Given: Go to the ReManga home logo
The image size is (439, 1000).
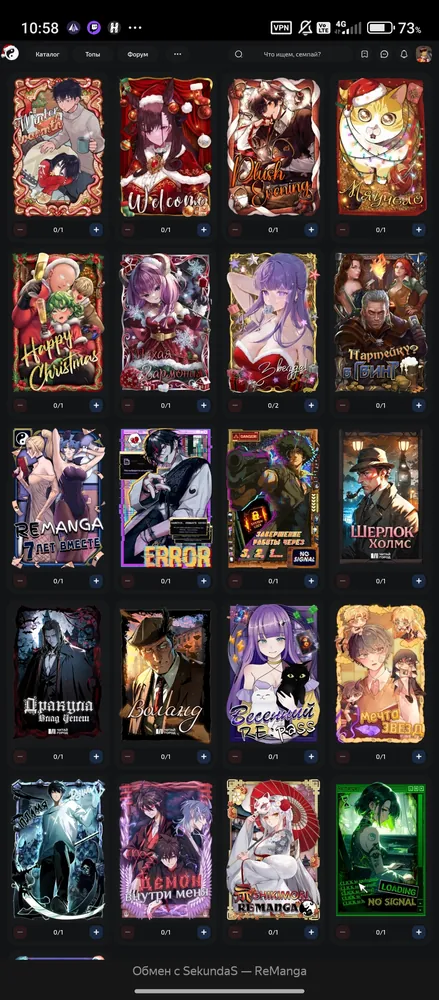Looking at the screenshot, I should point(11,54).
